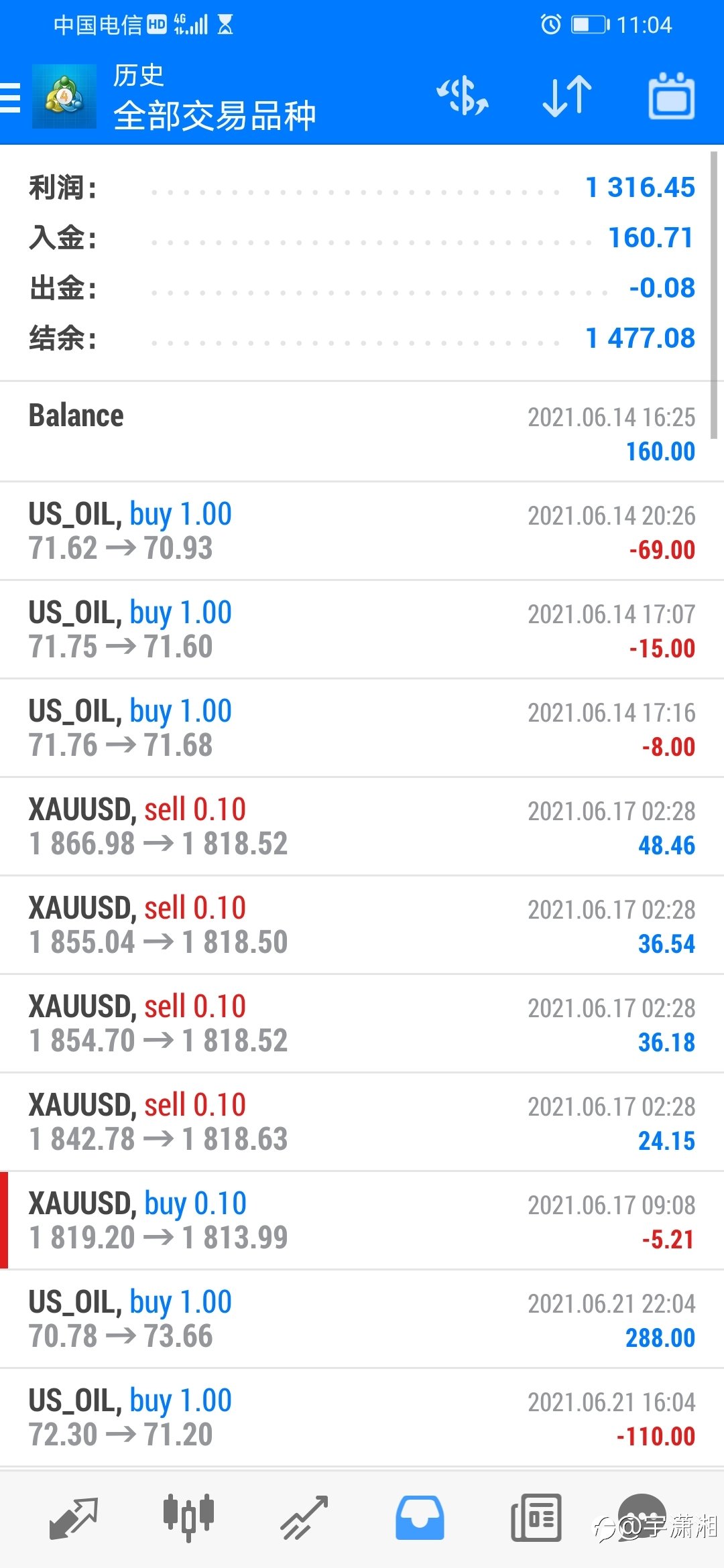Open the XAUUSD sell trade with 36.54 profit
Image resolution: width=724 pixels, height=1568 pixels.
click(362, 925)
